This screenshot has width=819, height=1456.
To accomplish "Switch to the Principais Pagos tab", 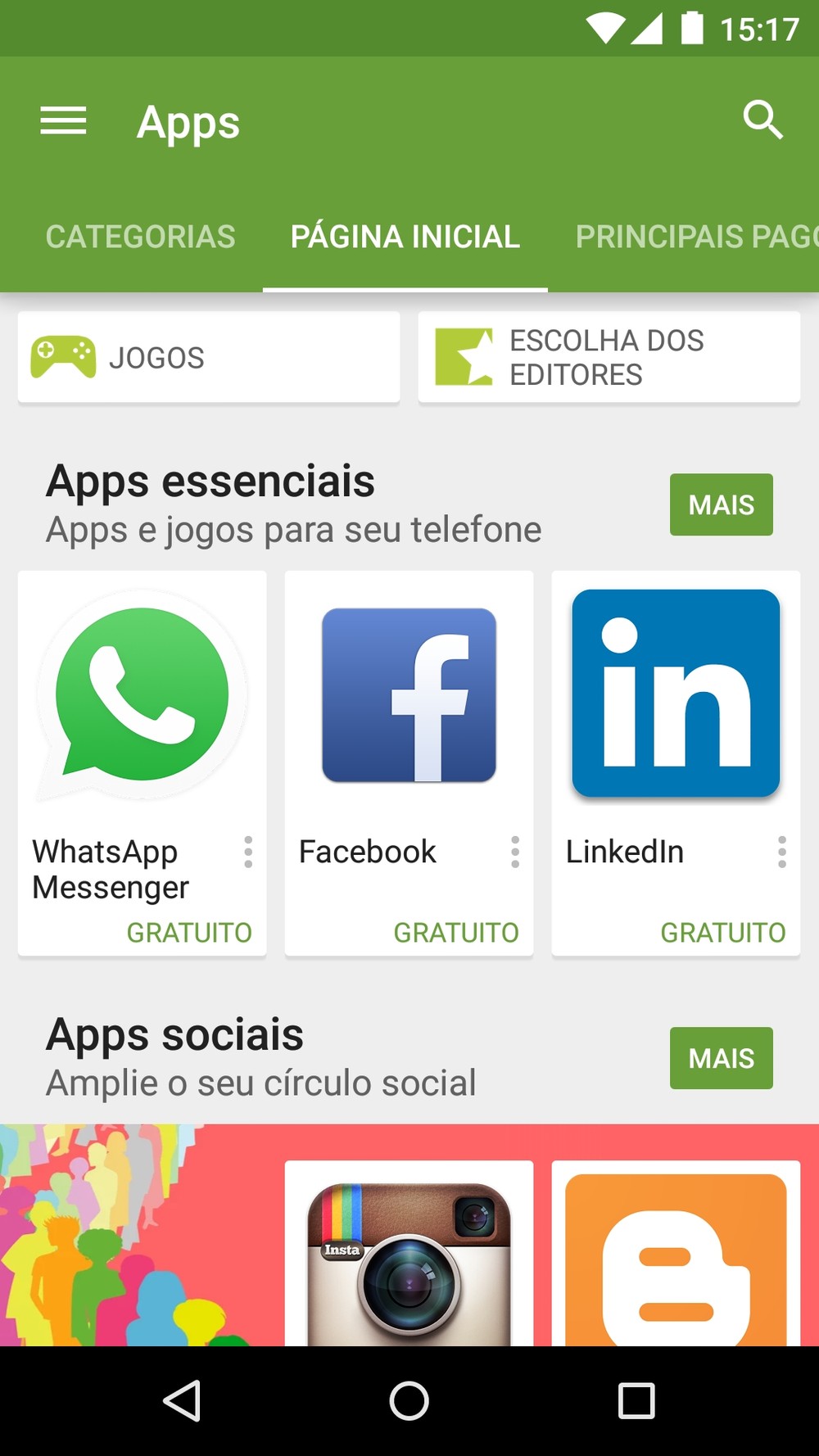I will (x=696, y=237).
